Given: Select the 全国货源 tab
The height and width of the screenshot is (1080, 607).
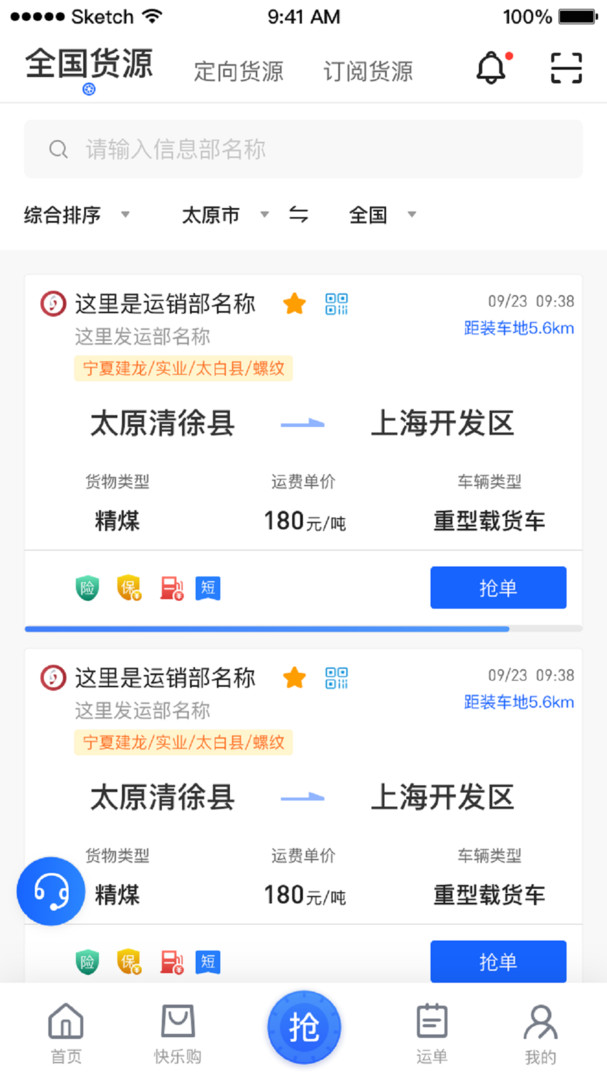Looking at the screenshot, I should point(89,64).
